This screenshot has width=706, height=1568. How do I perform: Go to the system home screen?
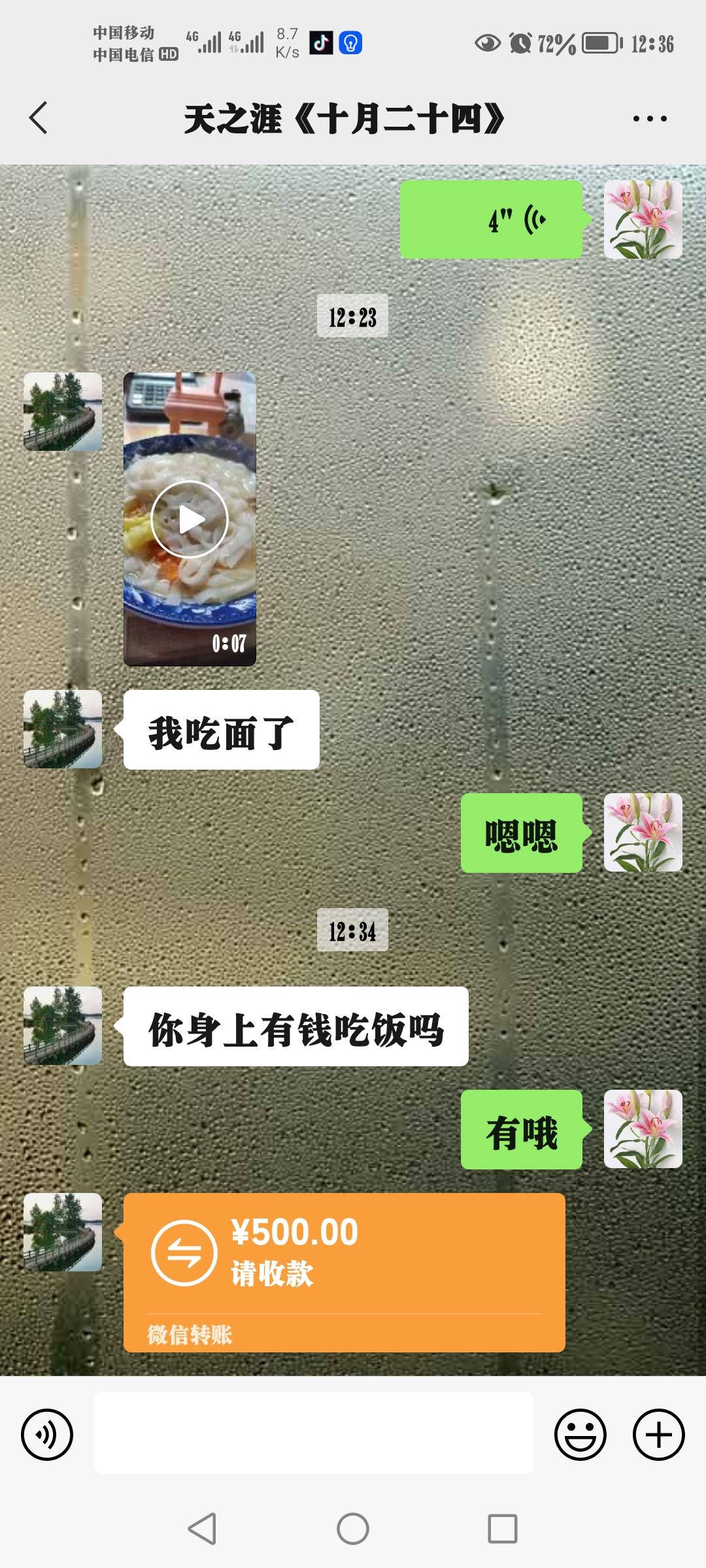(353, 1529)
